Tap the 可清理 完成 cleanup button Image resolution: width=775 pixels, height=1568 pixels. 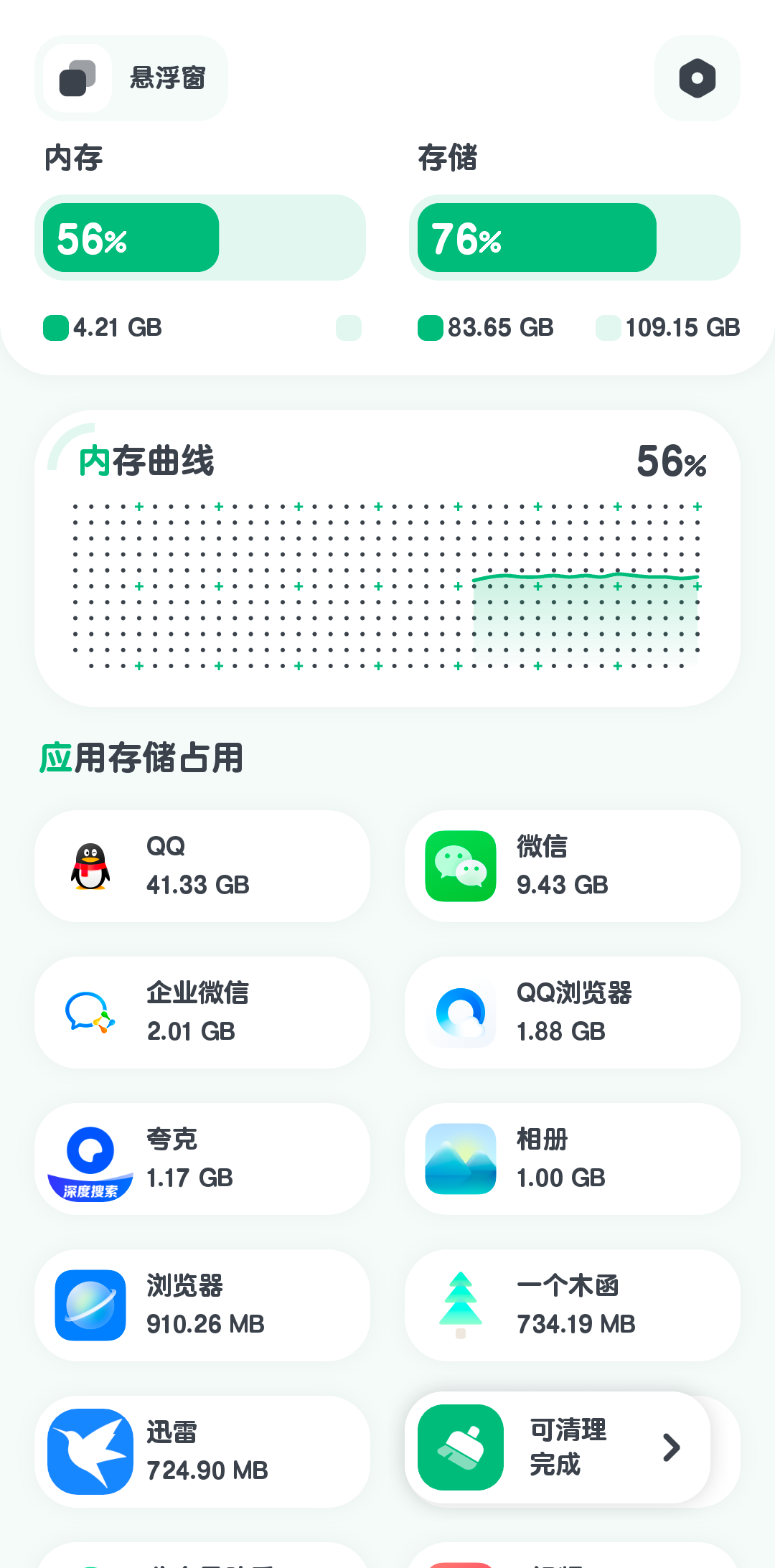pyautogui.click(x=558, y=1447)
